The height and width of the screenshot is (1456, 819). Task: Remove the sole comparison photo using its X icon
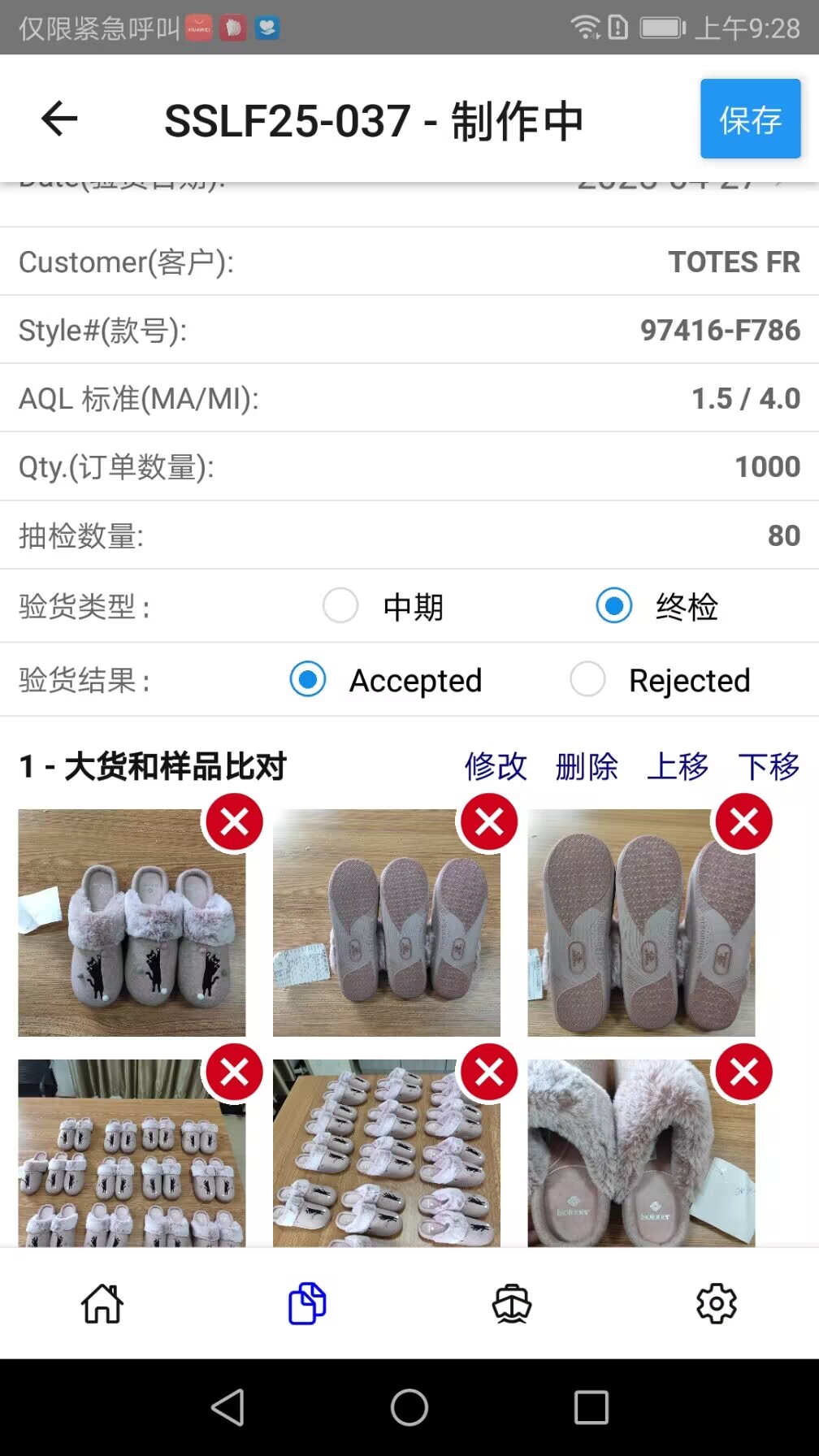pyautogui.click(x=488, y=821)
